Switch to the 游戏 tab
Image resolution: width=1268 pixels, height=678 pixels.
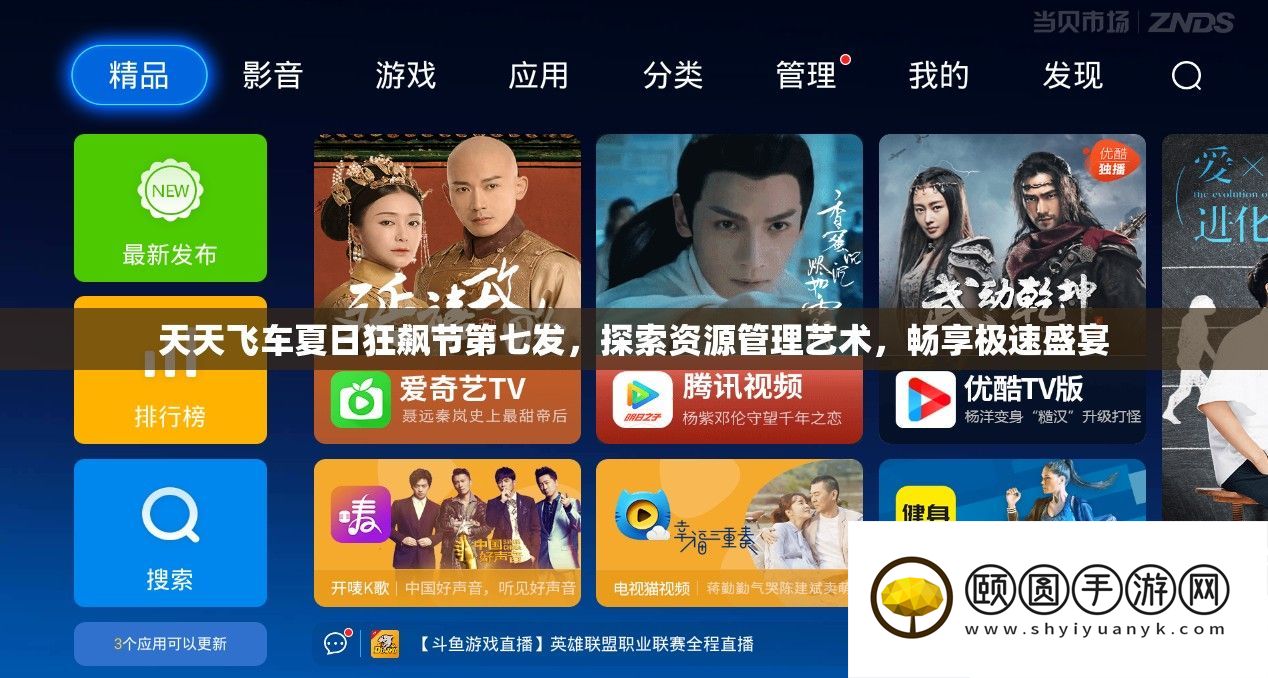coord(405,75)
